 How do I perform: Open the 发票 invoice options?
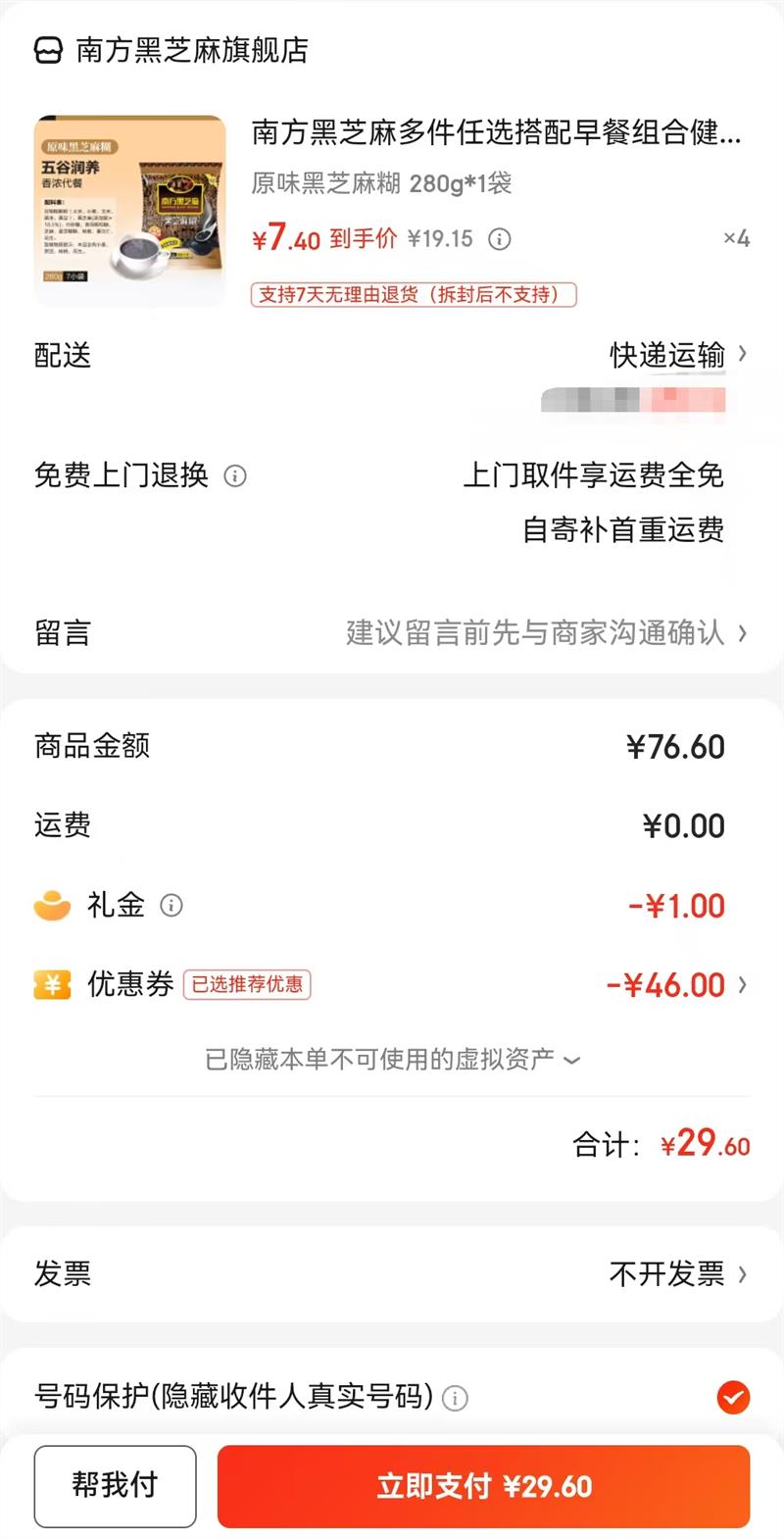tap(678, 1274)
